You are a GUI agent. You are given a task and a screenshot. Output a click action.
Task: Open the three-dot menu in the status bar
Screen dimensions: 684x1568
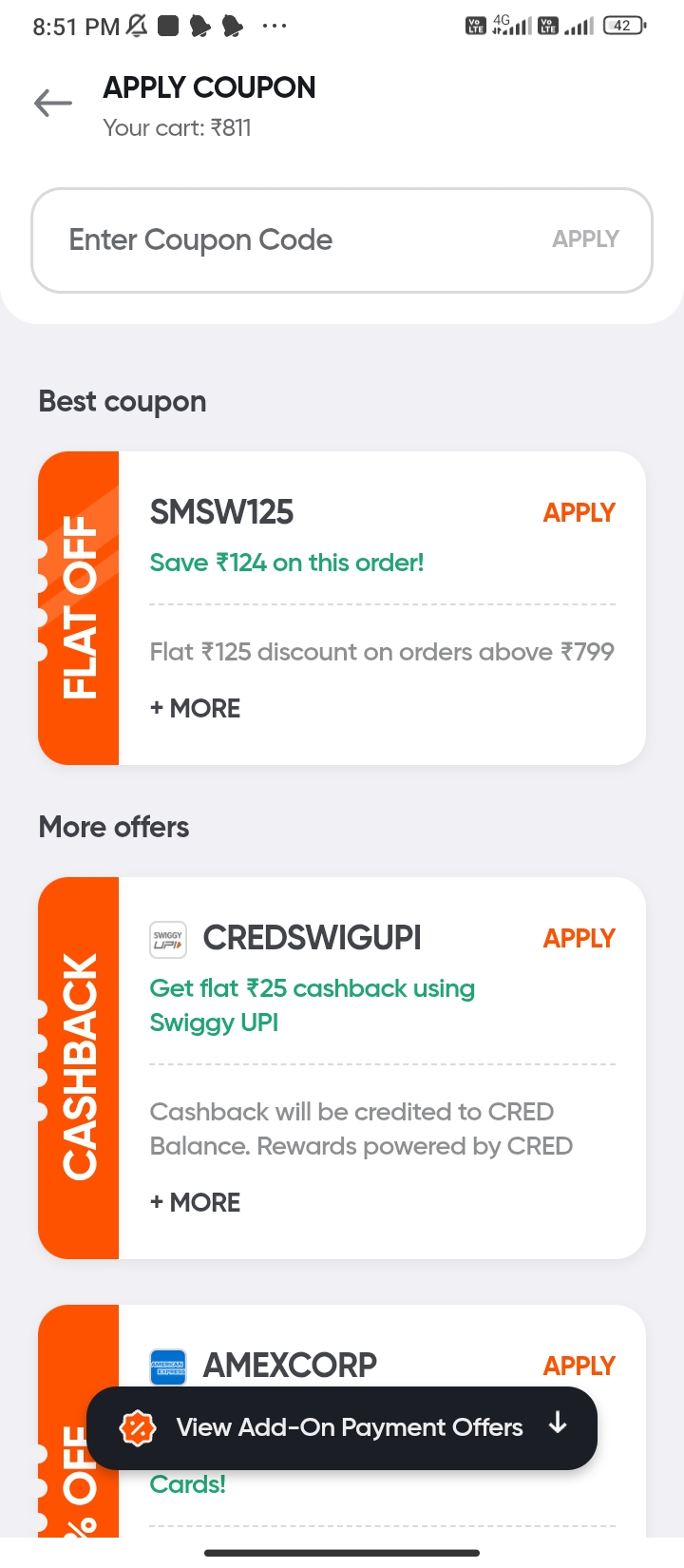click(274, 26)
